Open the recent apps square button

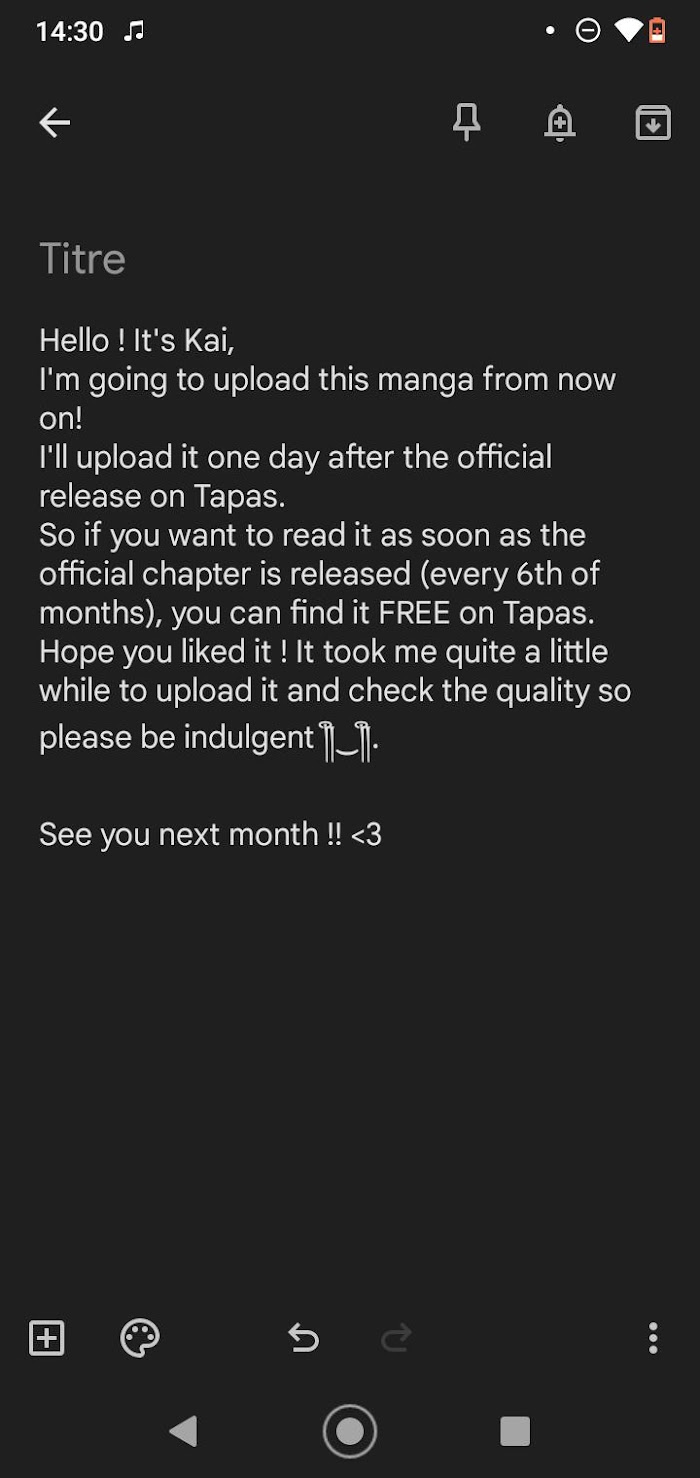coord(515,1431)
